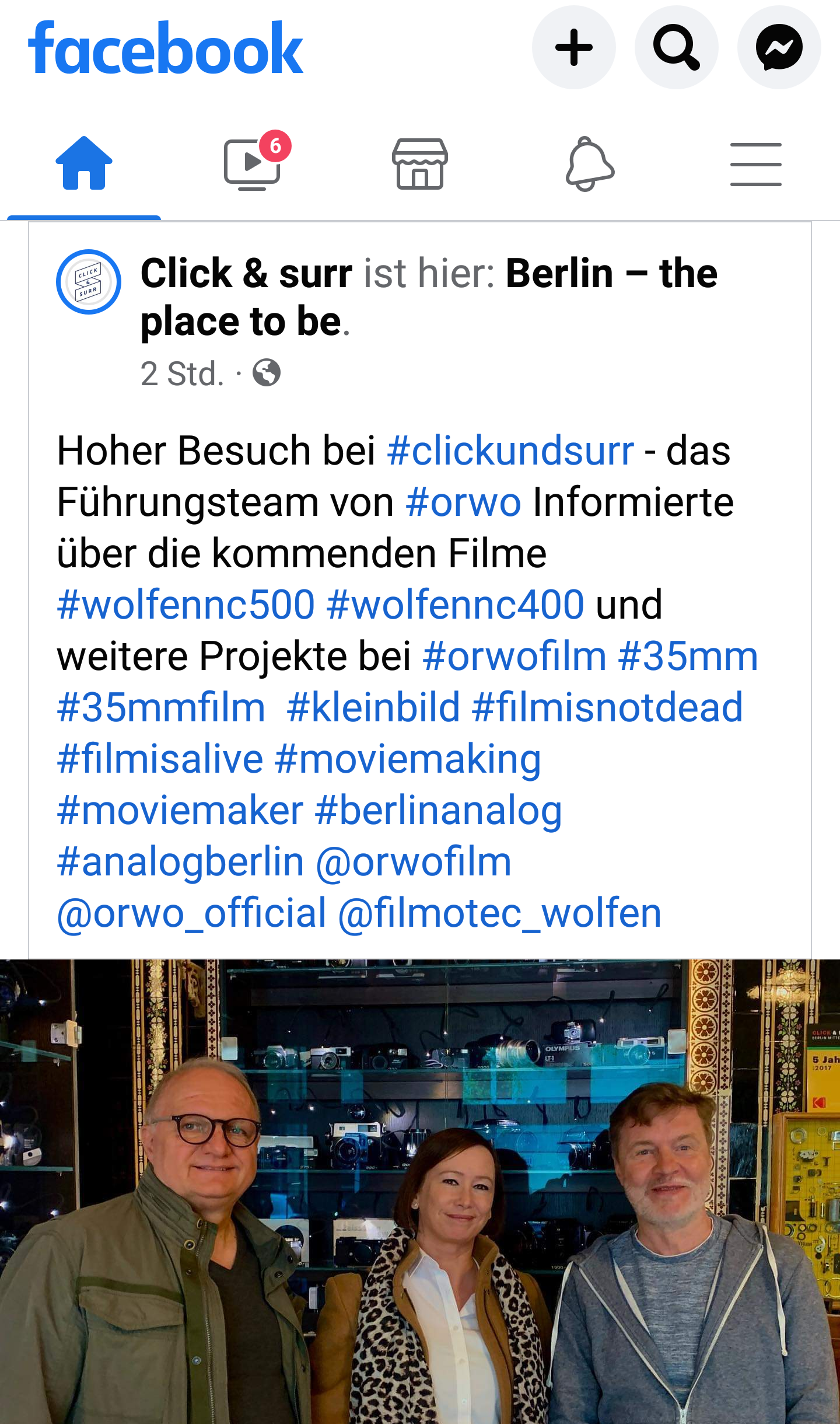Image resolution: width=840 pixels, height=1424 pixels.
Task: Open Messenger chats
Action: click(x=779, y=48)
